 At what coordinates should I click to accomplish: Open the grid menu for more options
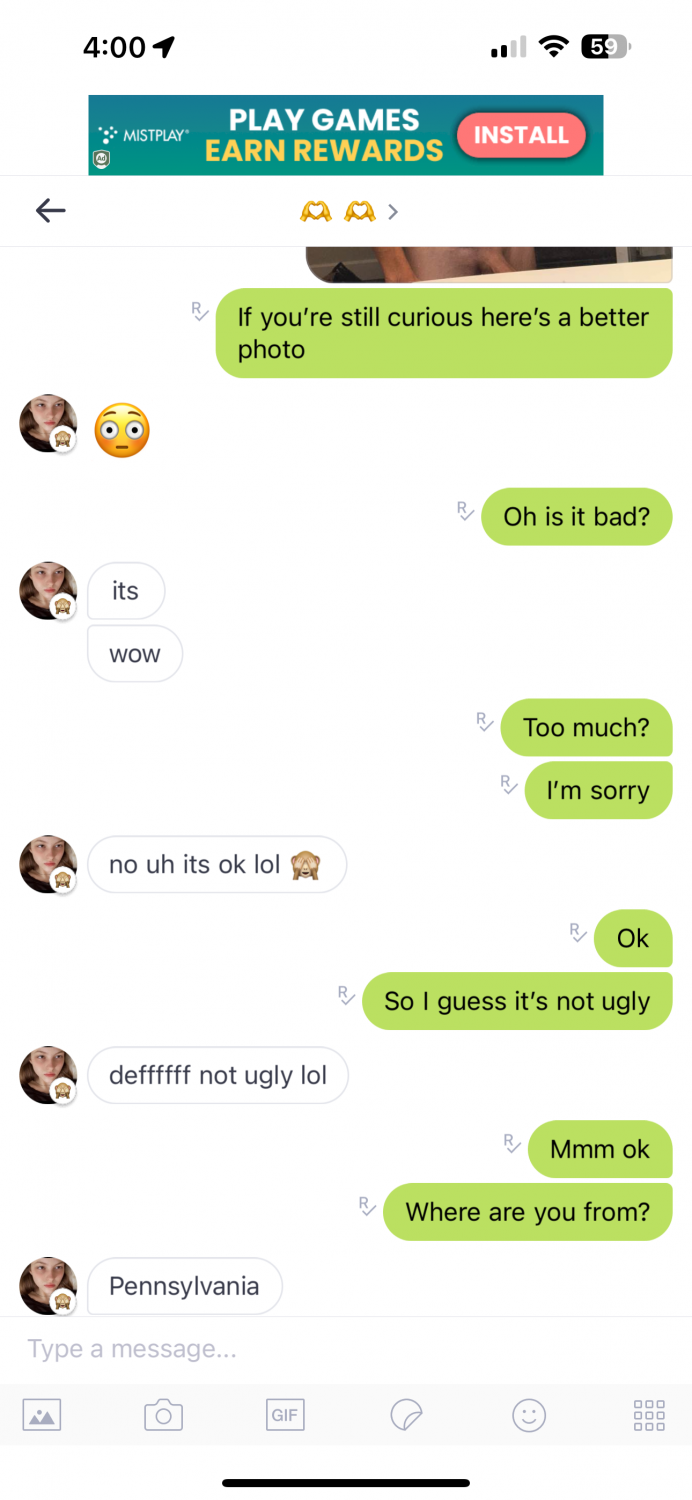pyautogui.click(x=649, y=1415)
